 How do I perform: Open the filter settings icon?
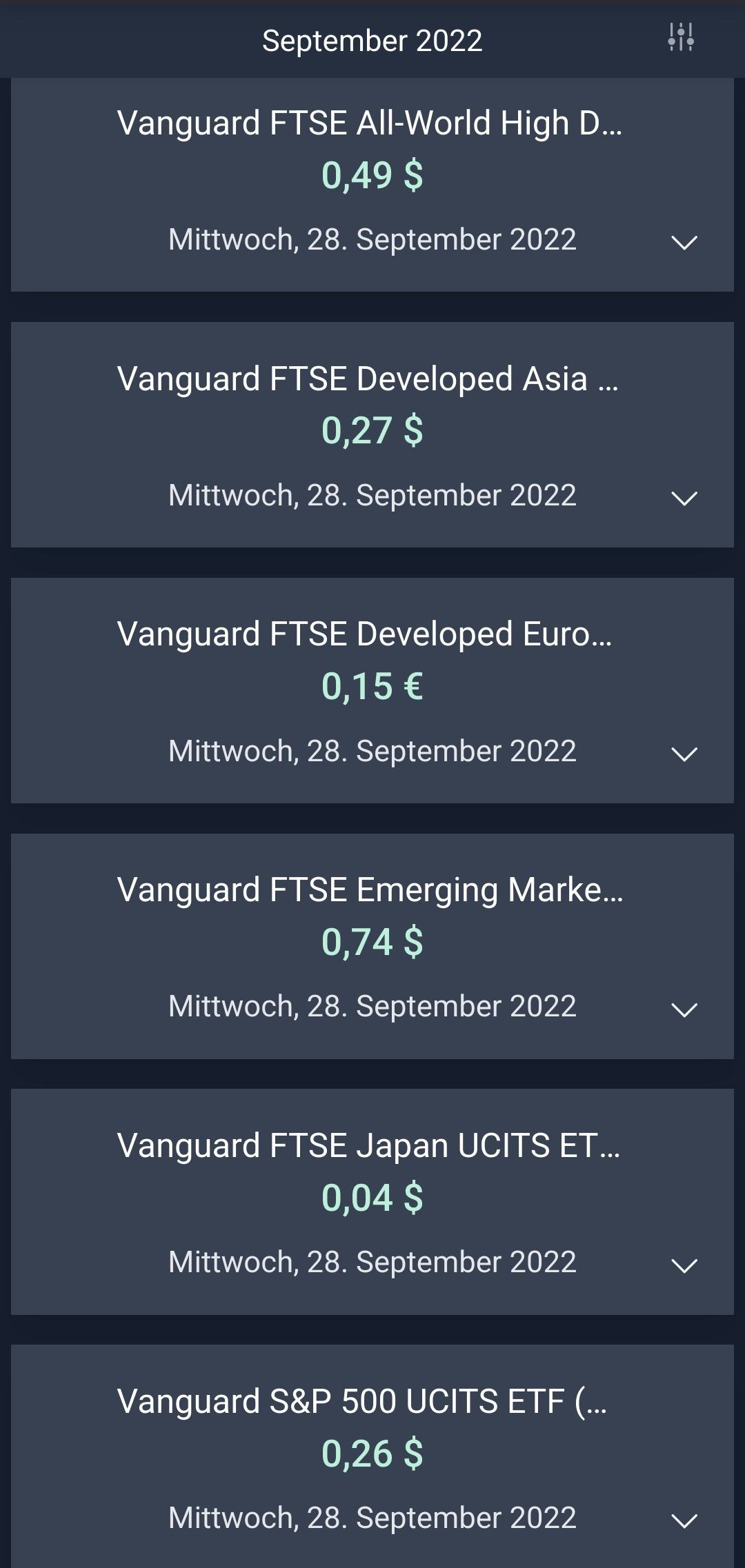[x=681, y=38]
